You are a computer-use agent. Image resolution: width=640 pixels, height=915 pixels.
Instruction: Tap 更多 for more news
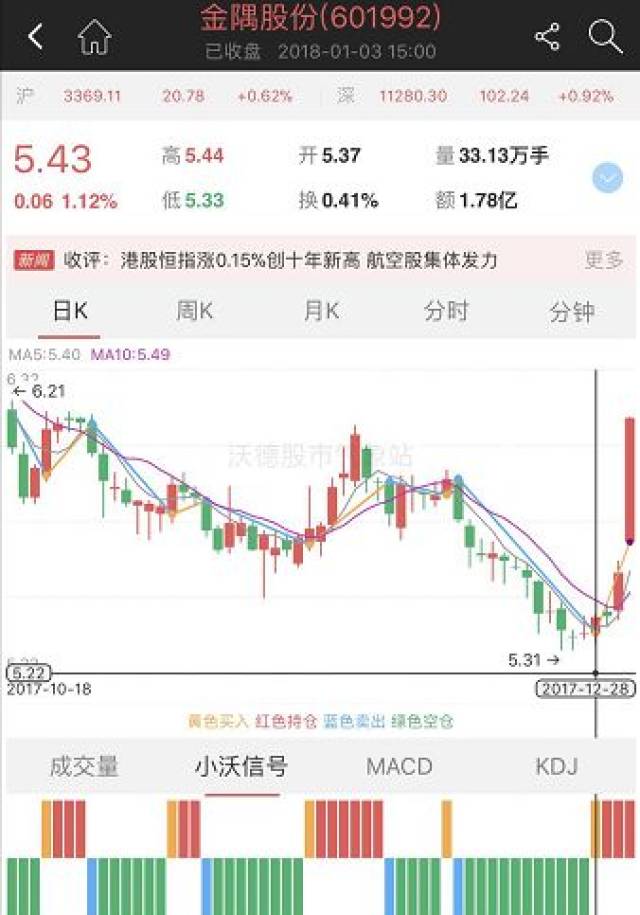[x=603, y=260]
